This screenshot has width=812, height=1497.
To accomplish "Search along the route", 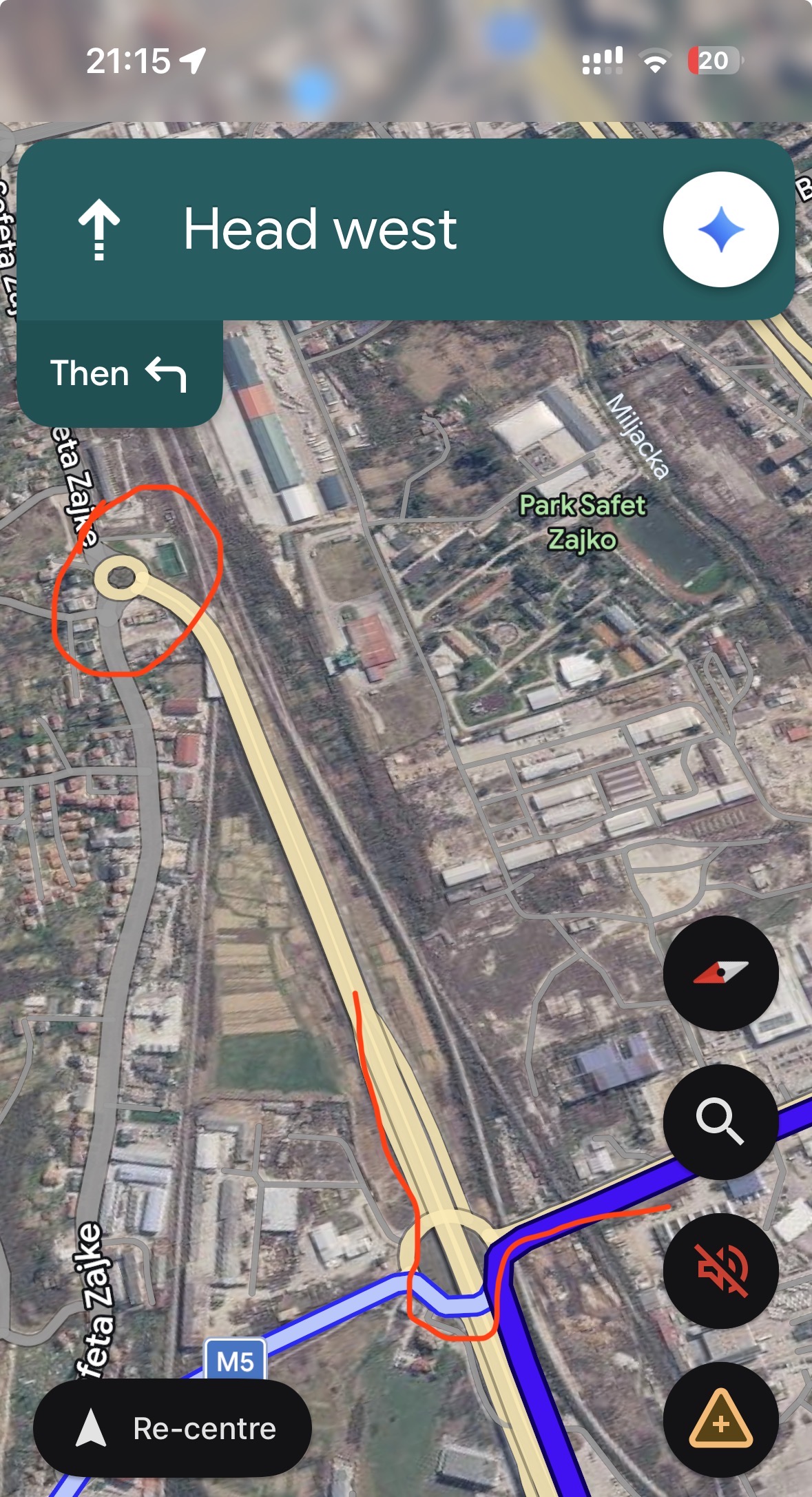I will click(x=720, y=1122).
